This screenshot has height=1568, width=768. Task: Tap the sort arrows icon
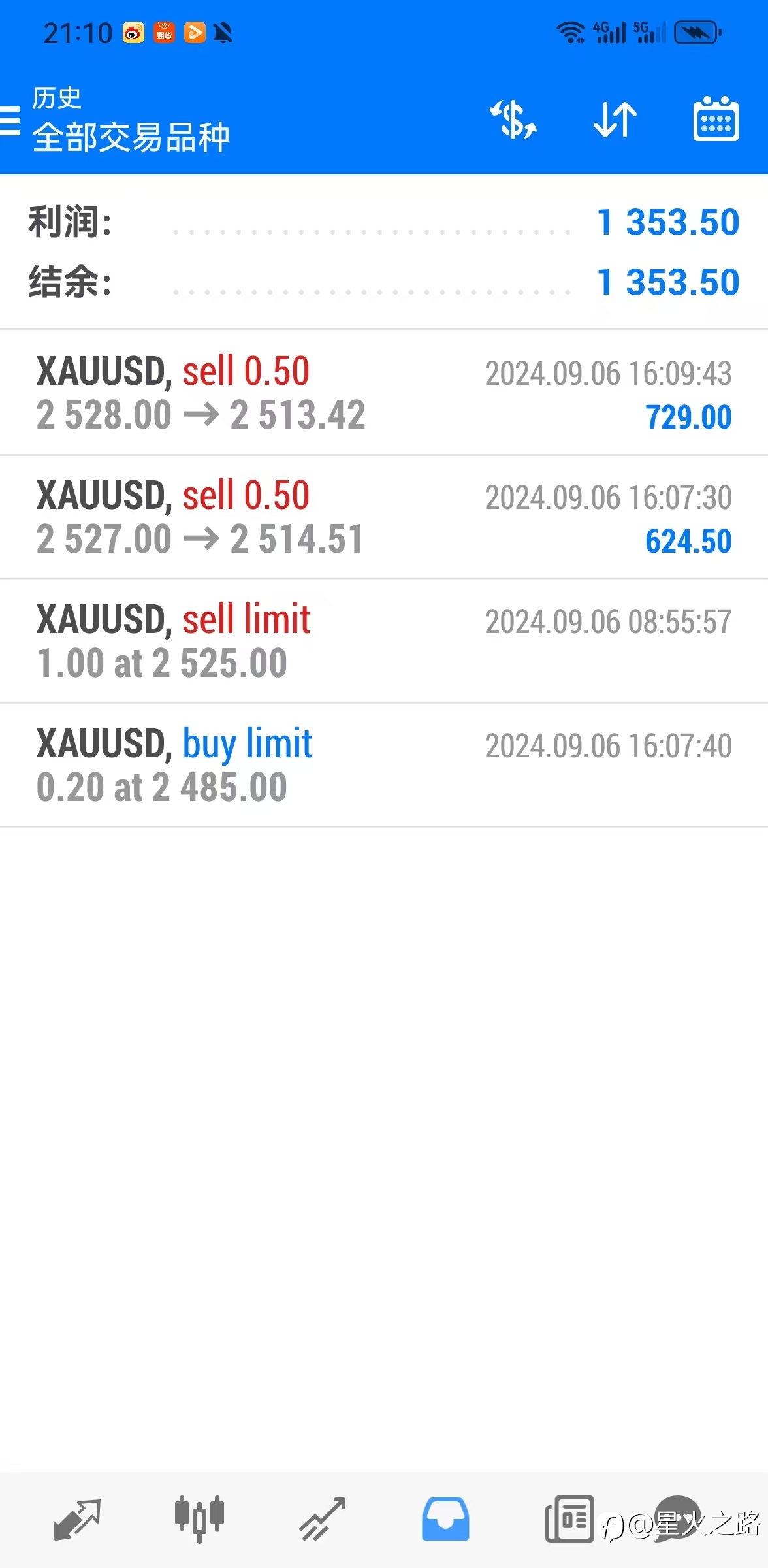(x=615, y=120)
